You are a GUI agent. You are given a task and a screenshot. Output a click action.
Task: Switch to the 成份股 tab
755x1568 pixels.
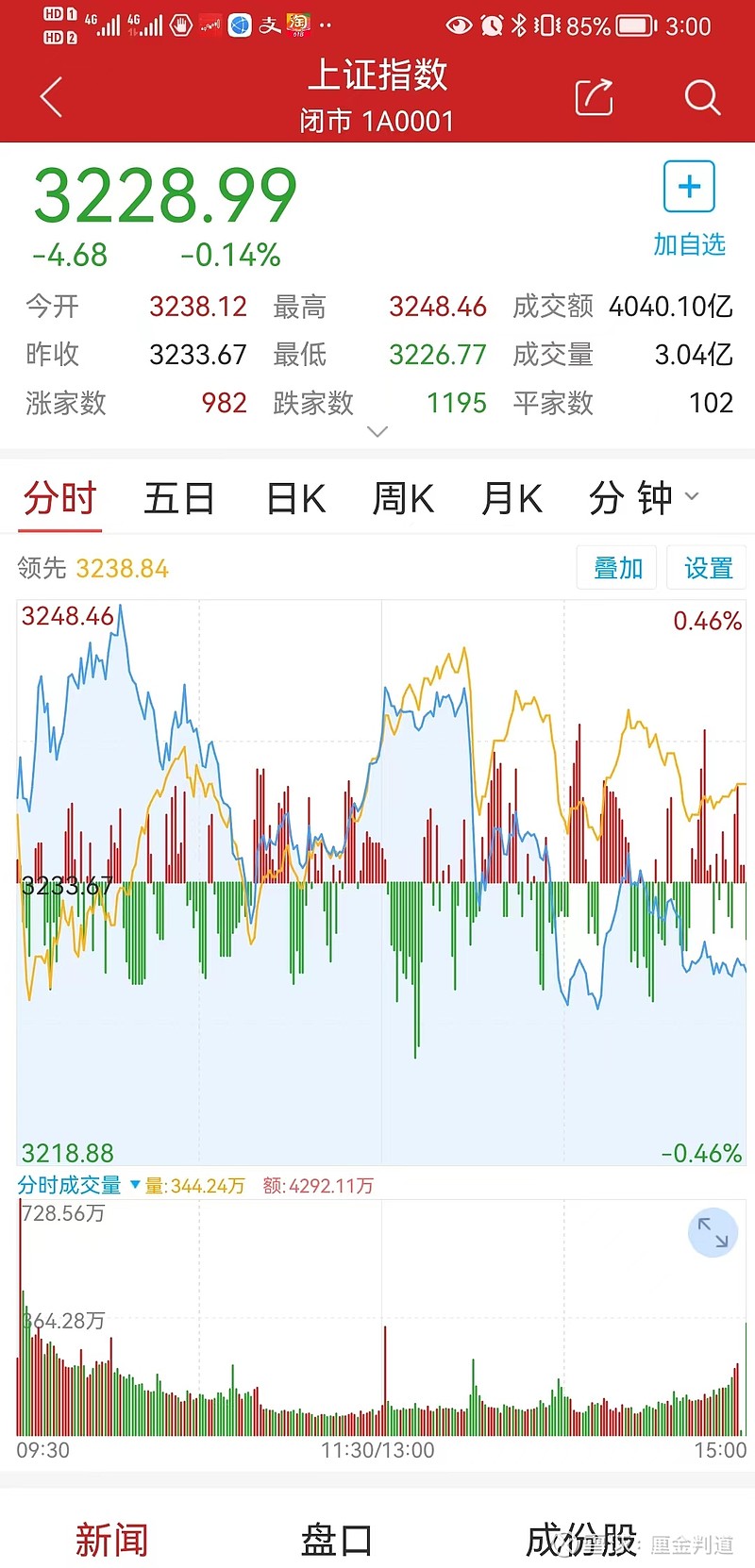581,1540
